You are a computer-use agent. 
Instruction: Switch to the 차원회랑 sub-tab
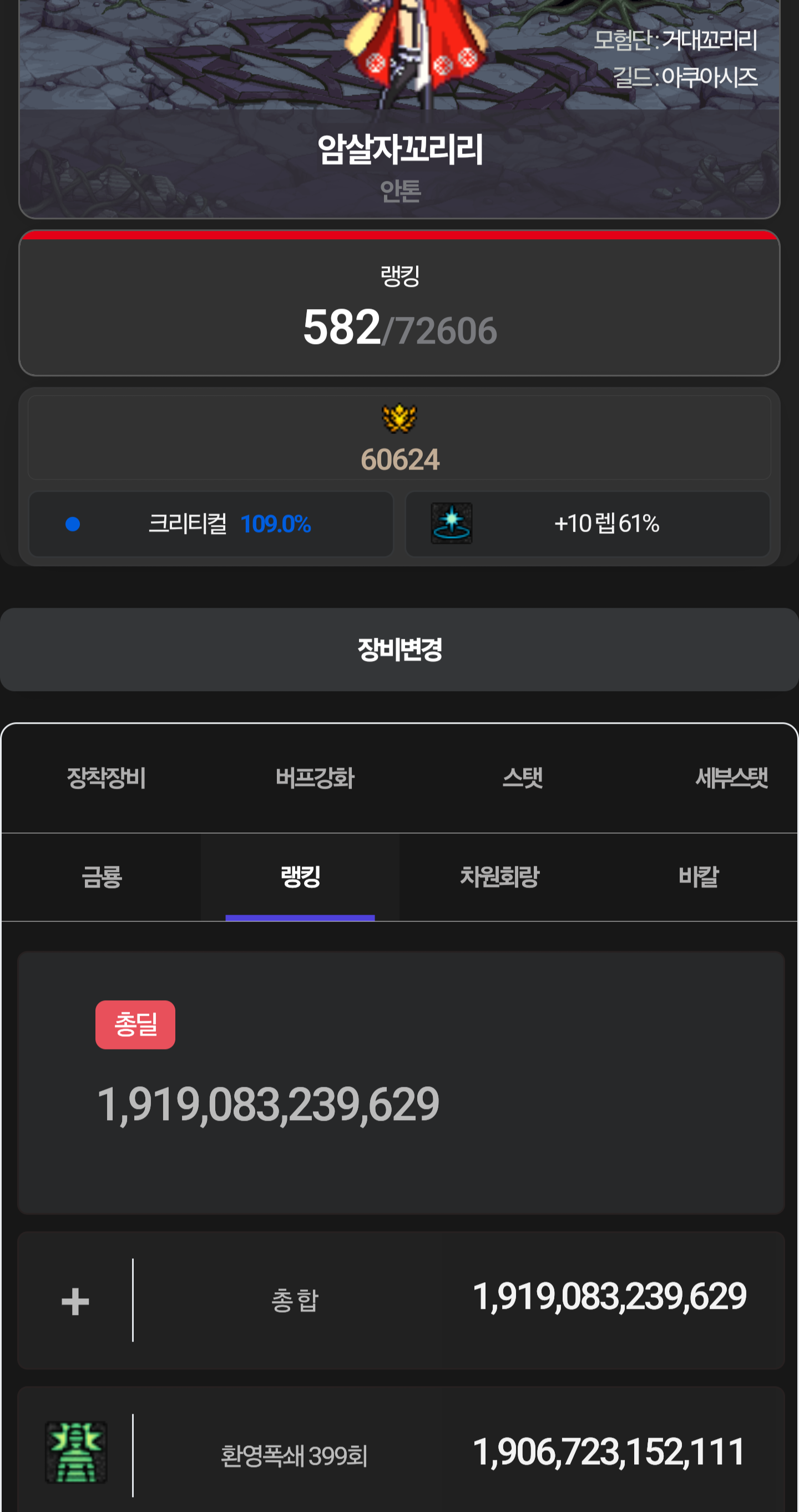[499, 877]
